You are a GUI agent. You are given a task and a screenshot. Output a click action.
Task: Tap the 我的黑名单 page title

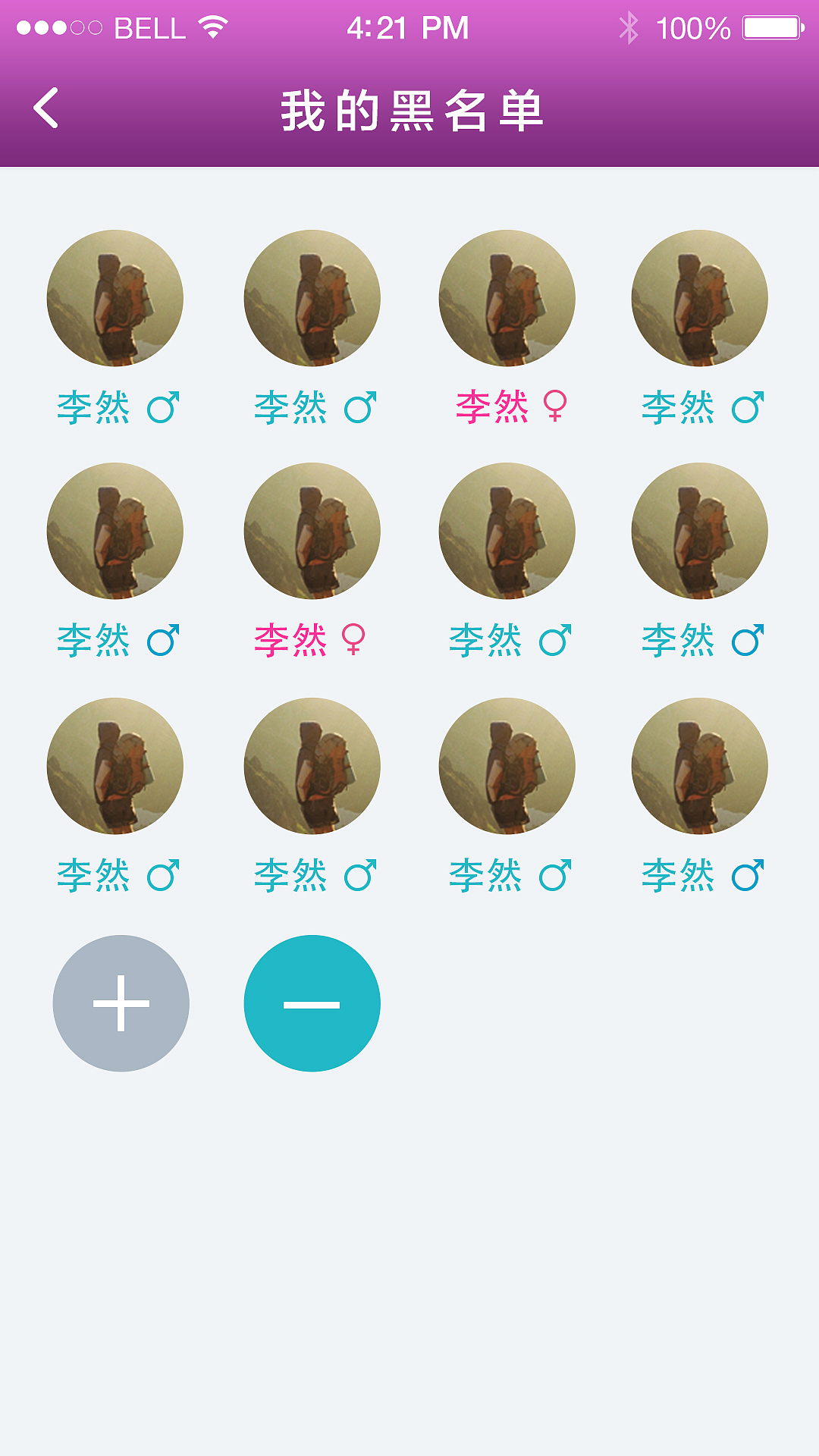click(x=409, y=110)
